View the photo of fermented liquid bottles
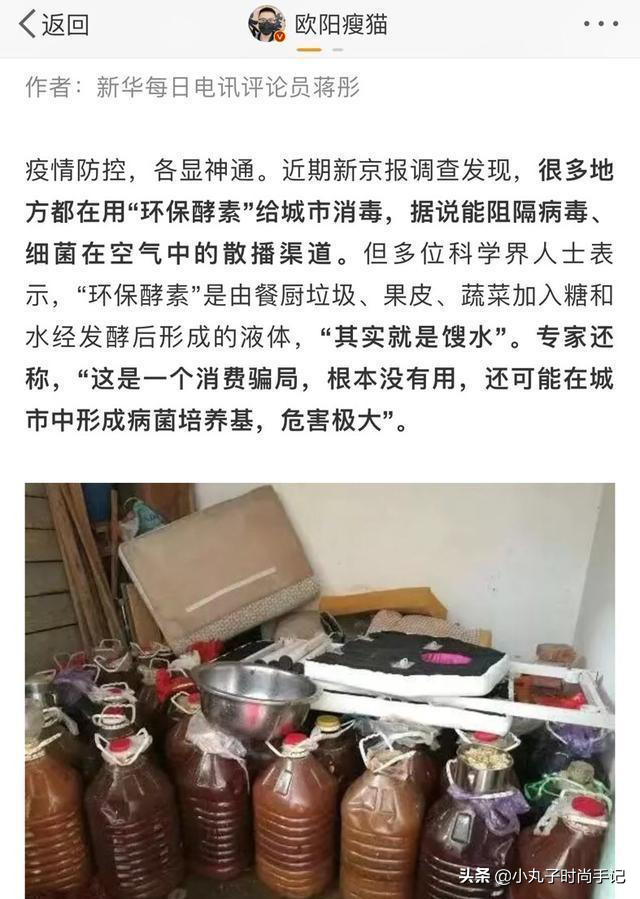Image resolution: width=640 pixels, height=899 pixels. pyautogui.click(x=319, y=690)
